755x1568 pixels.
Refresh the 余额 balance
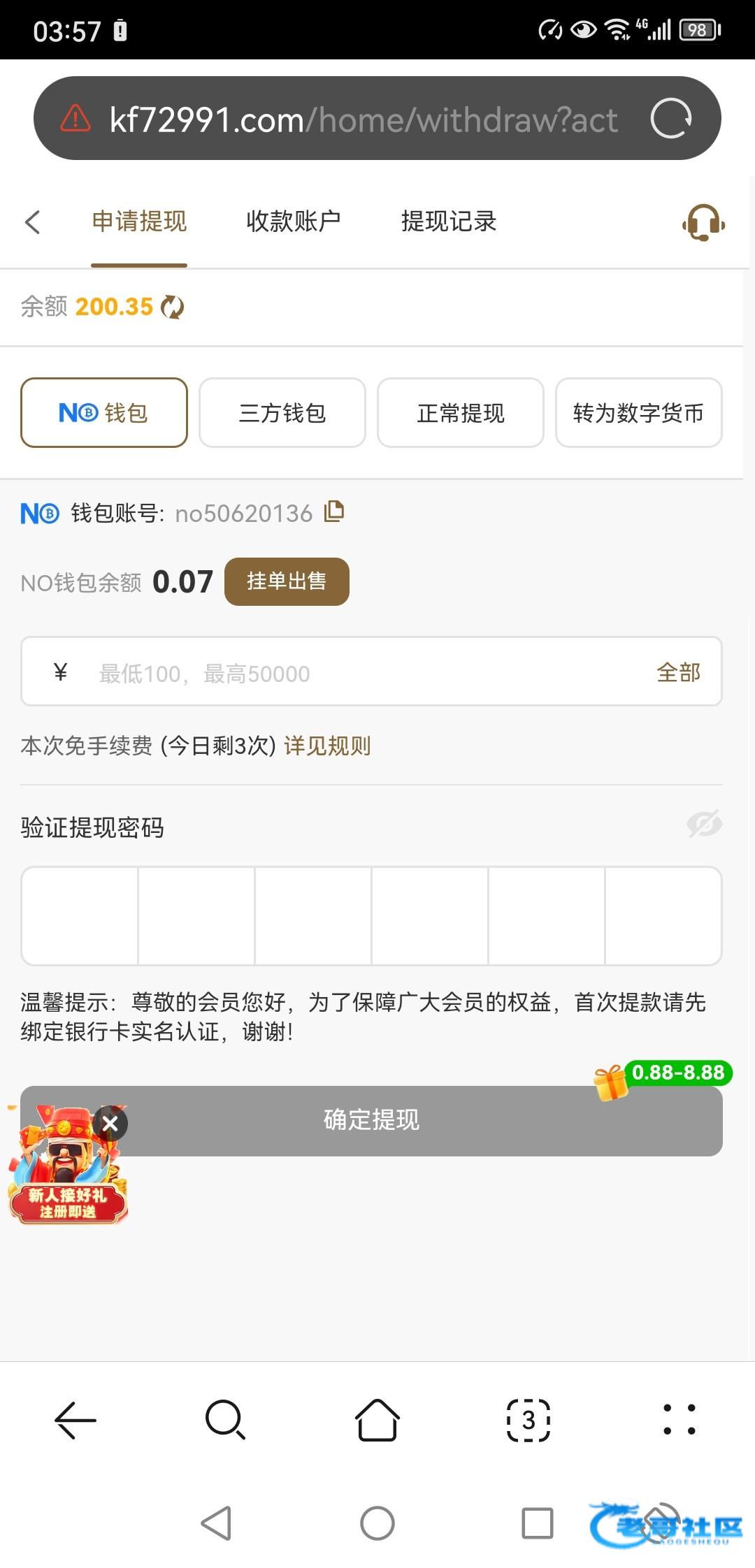tap(172, 307)
